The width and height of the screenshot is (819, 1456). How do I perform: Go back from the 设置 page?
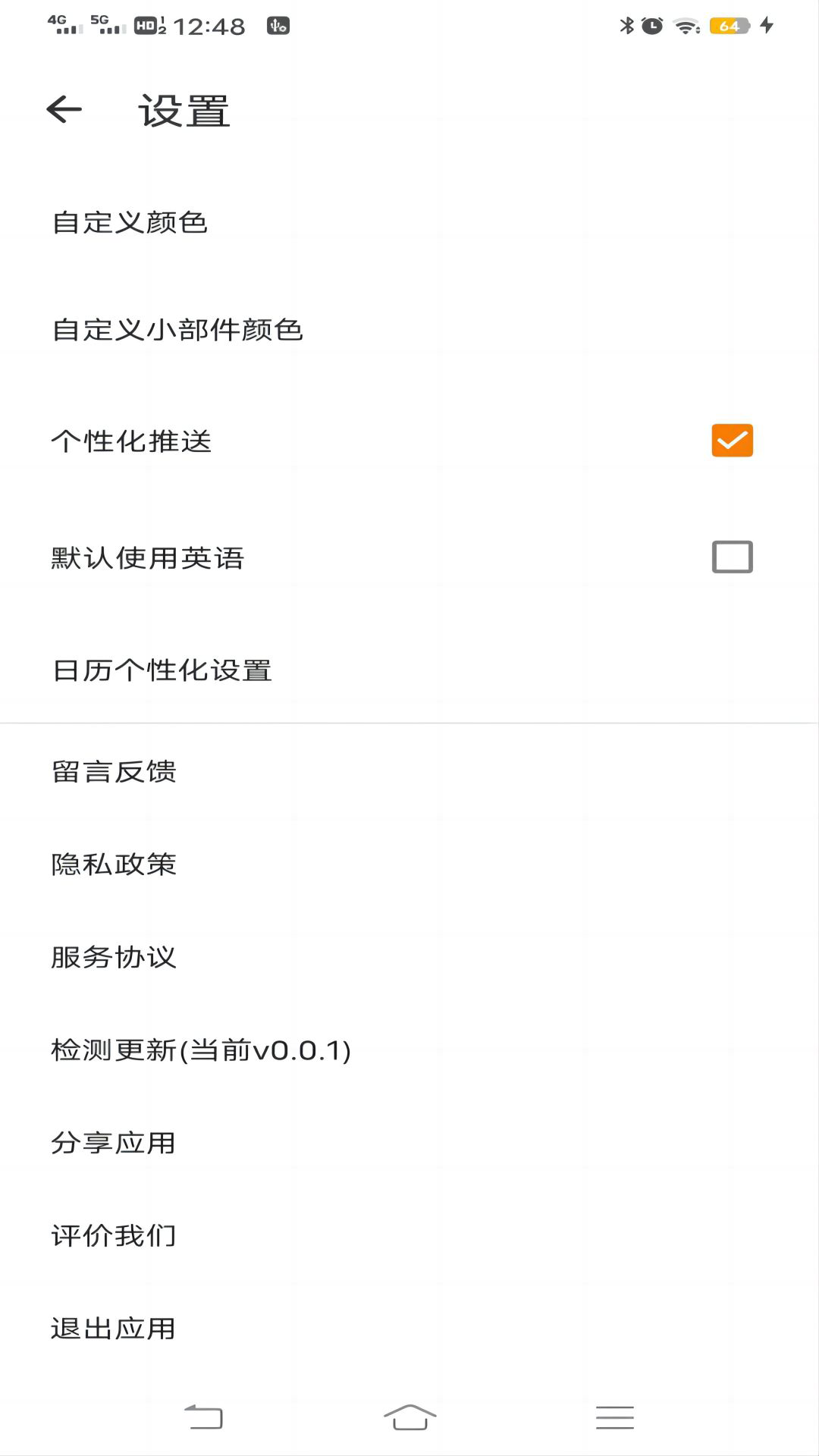[64, 110]
